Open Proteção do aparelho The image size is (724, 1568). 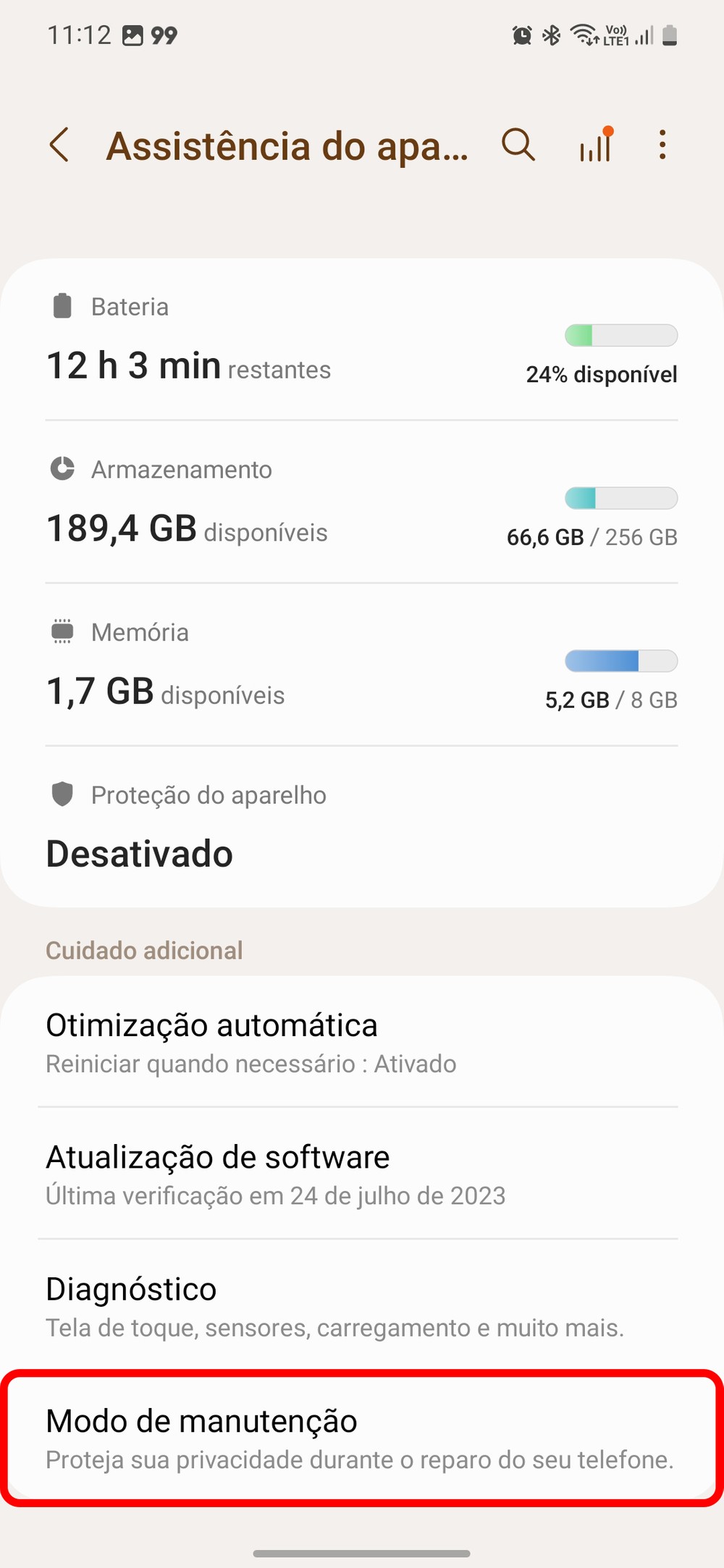tap(361, 826)
